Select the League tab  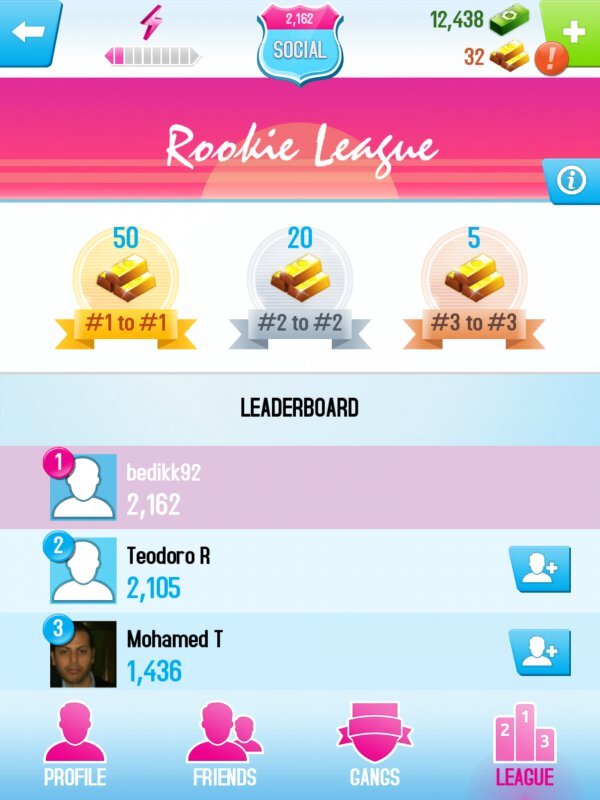(x=524, y=745)
